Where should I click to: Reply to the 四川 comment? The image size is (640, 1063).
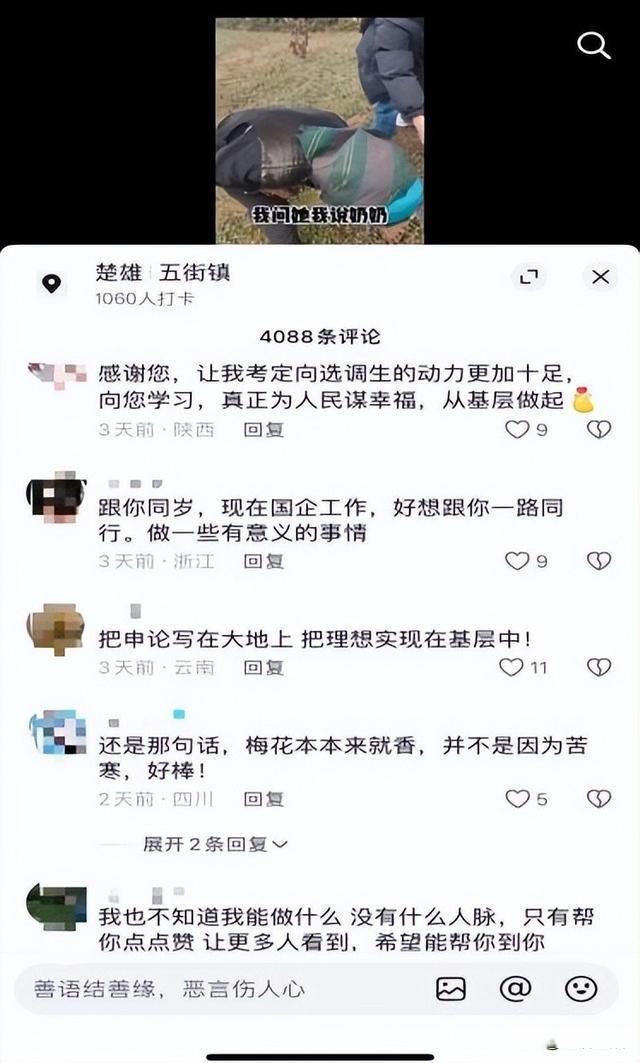click(264, 799)
